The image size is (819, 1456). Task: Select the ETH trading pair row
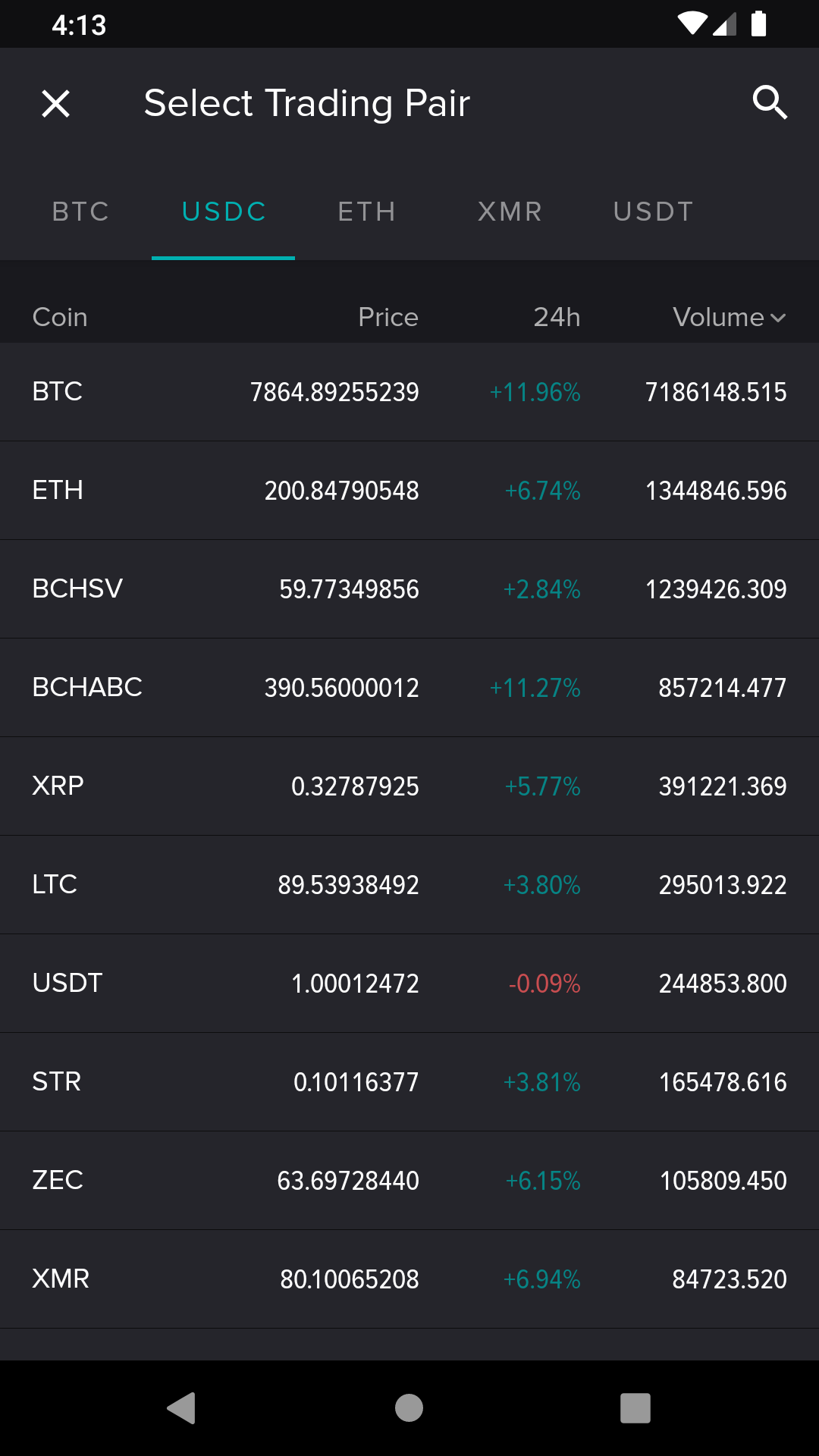tap(409, 491)
